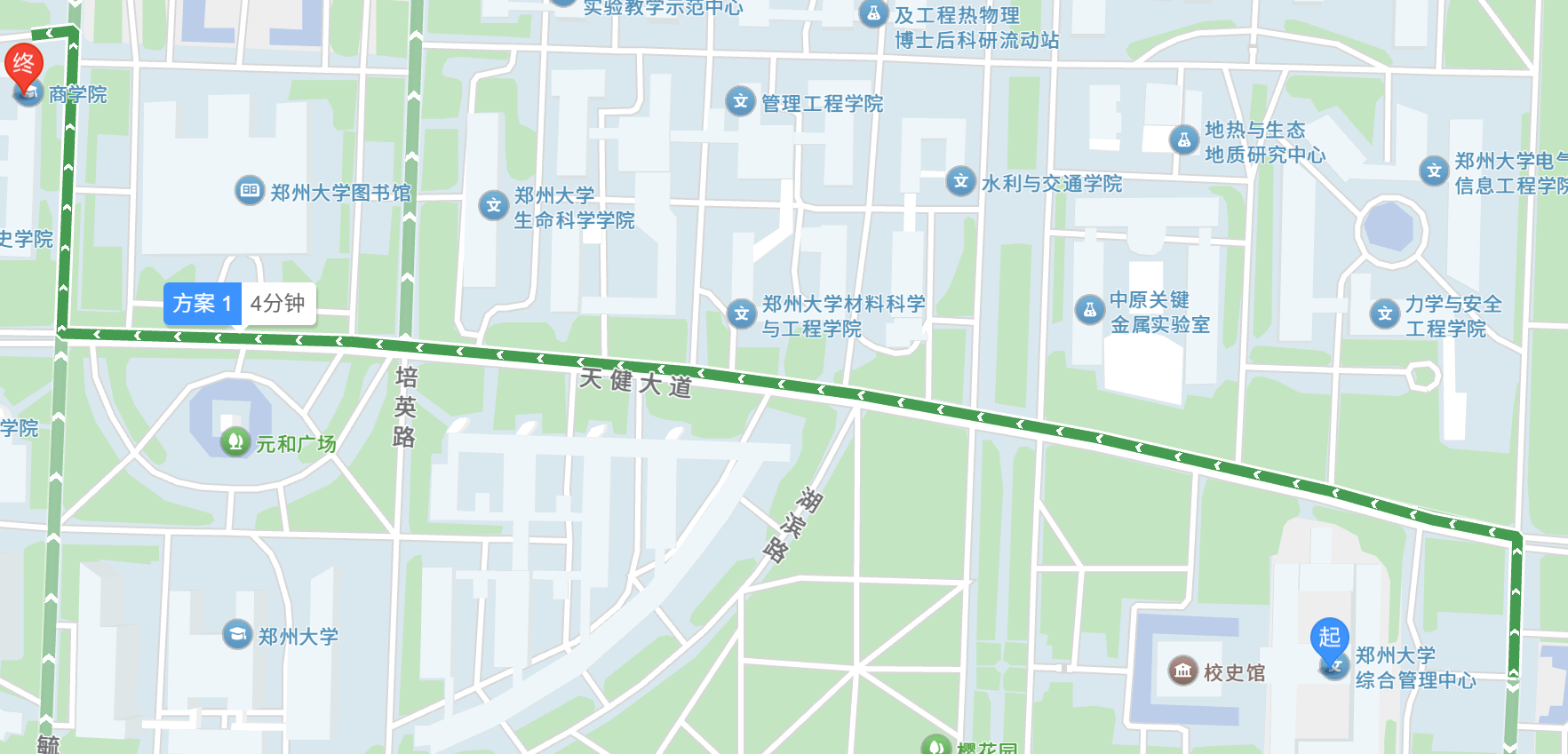Open 地热与生态地质研究中心 marker
1568x754 pixels.
click(1183, 139)
